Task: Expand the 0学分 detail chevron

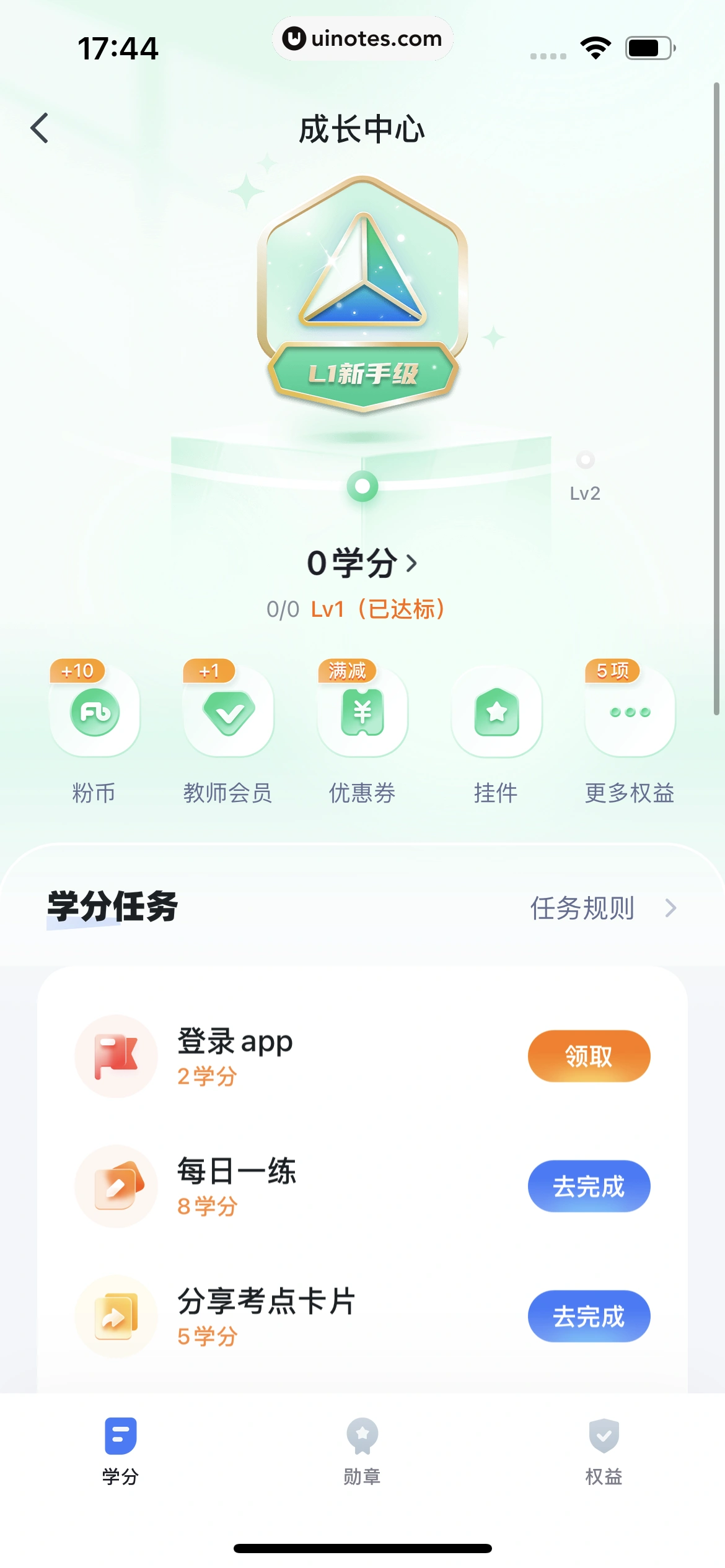Action: 411,564
